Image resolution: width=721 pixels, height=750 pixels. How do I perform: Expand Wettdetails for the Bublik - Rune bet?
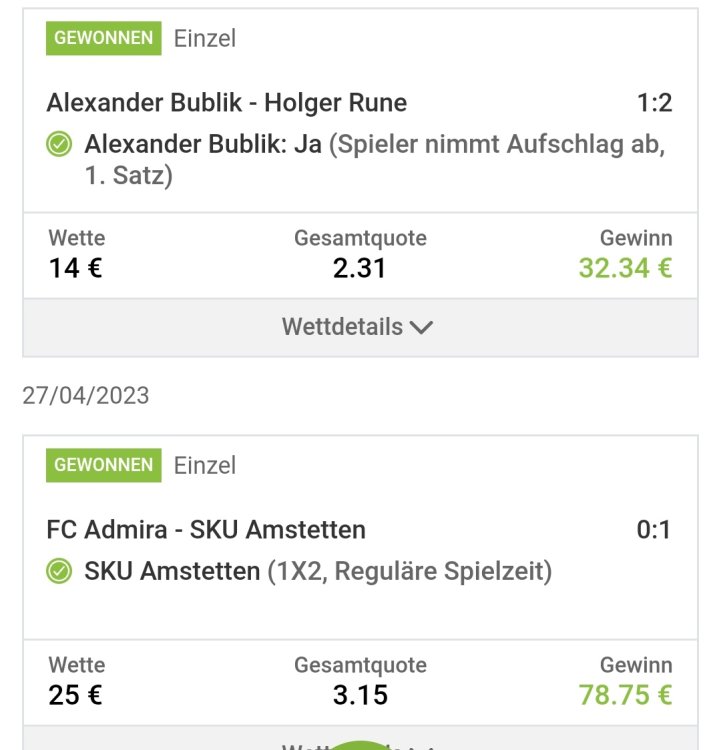pos(358,327)
